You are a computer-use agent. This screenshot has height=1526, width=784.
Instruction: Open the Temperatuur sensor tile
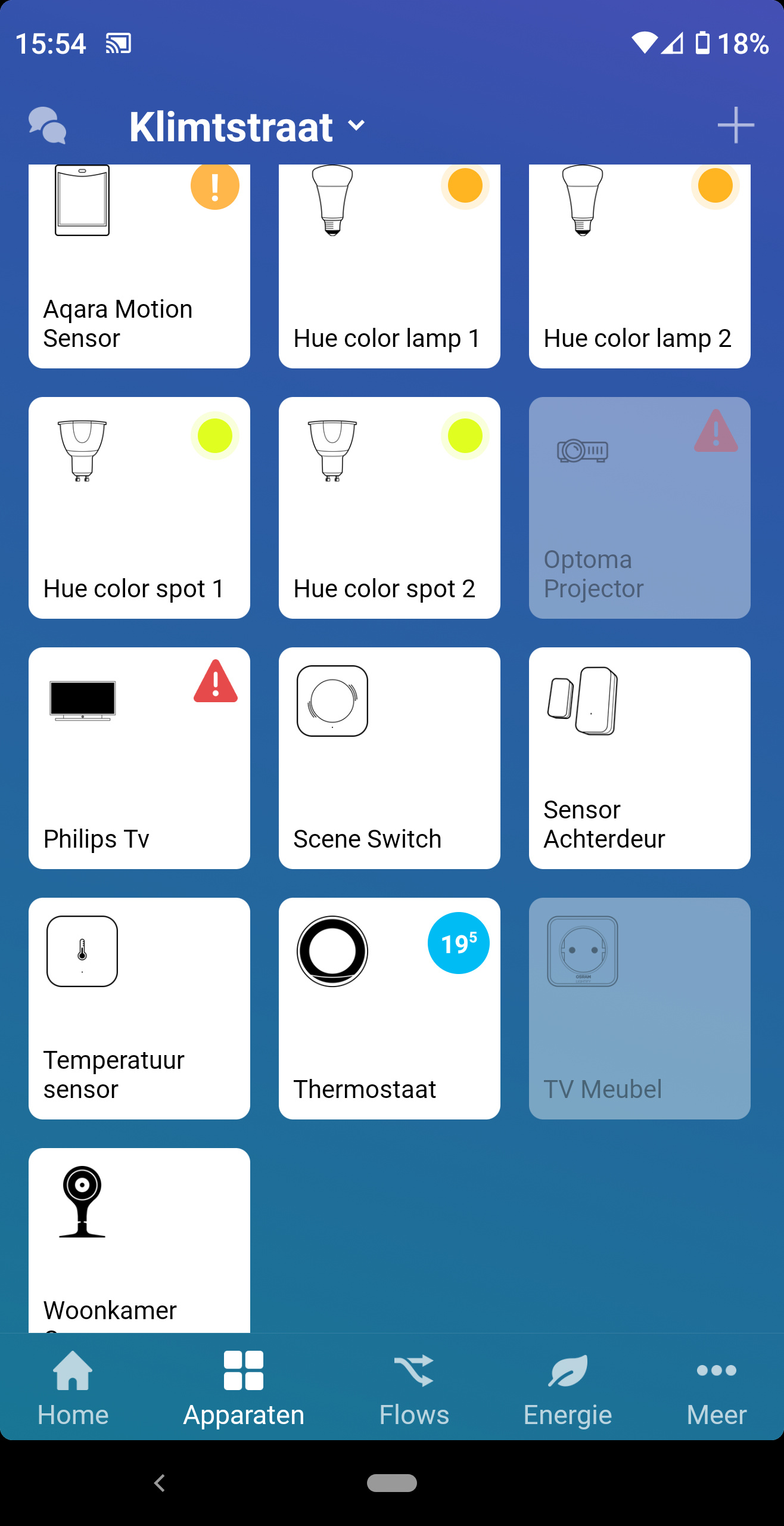point(139,1009)
